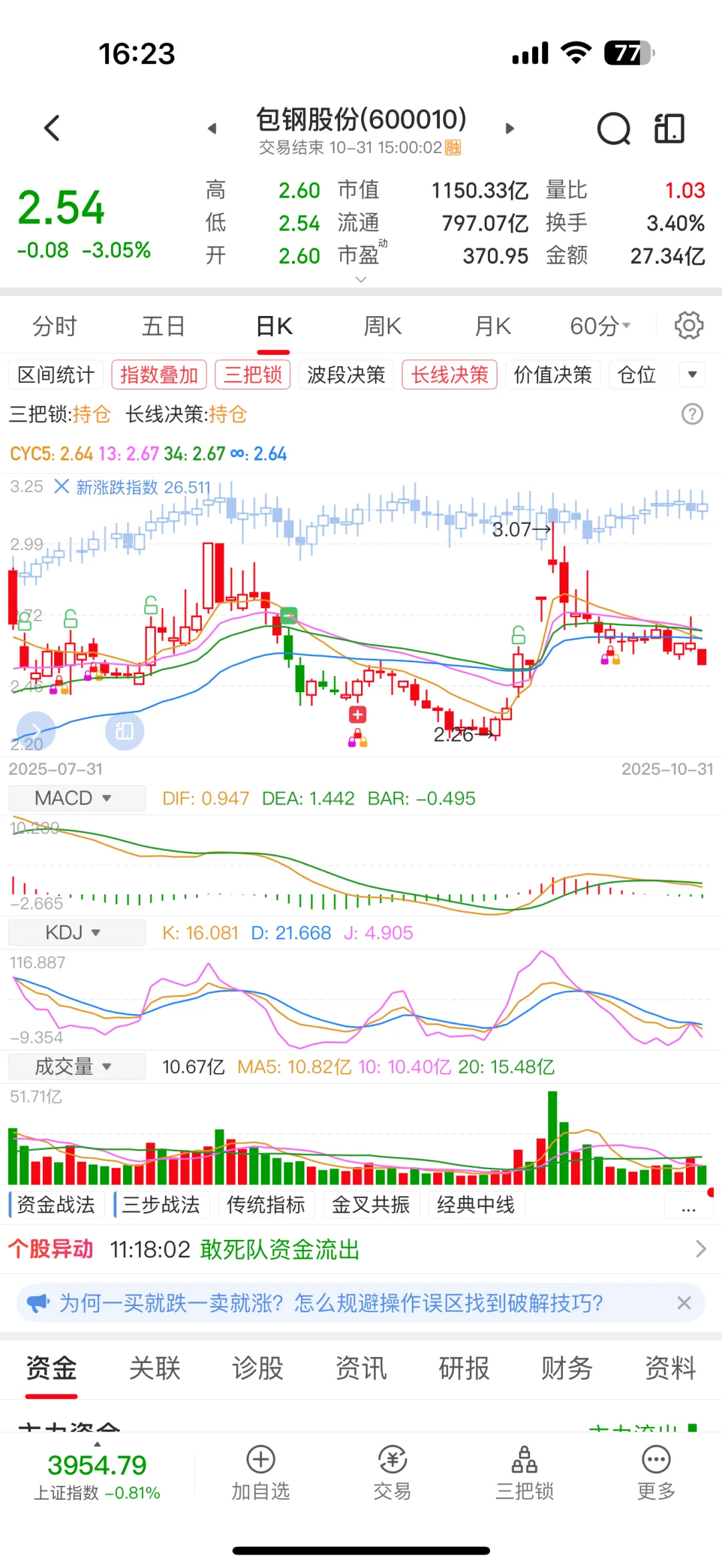Image resolution: width=722 pixels, height=1568 pixels.
Task: Switch to 月K chart view
Action: [493, 327]
